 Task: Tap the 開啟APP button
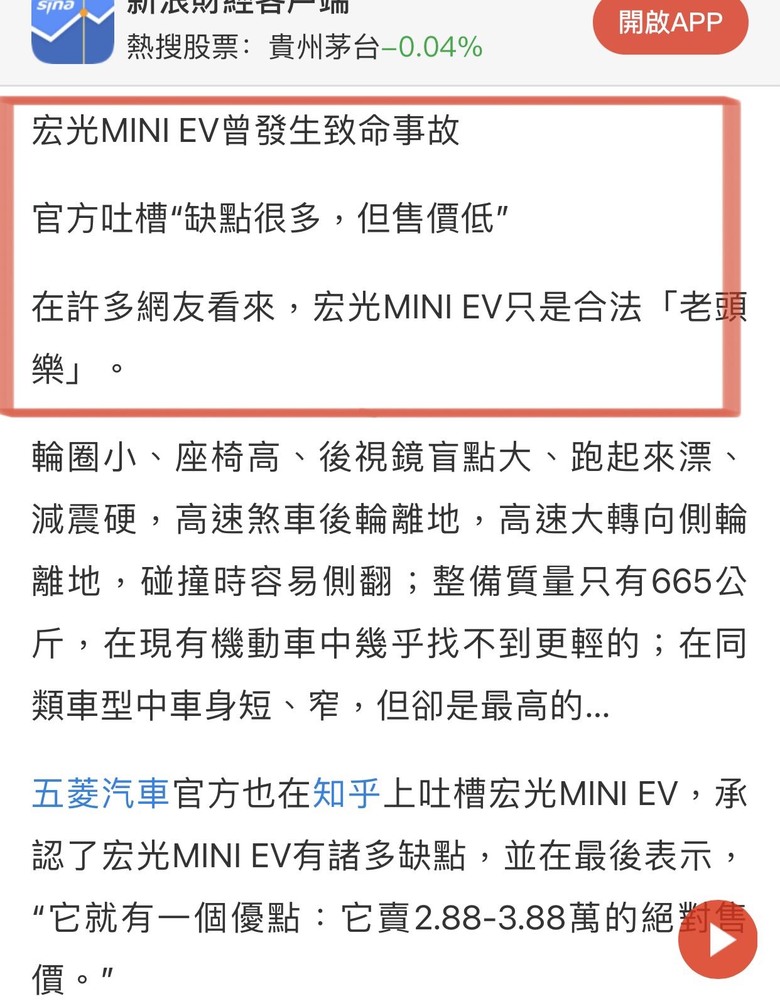click(x=670, y=25)
